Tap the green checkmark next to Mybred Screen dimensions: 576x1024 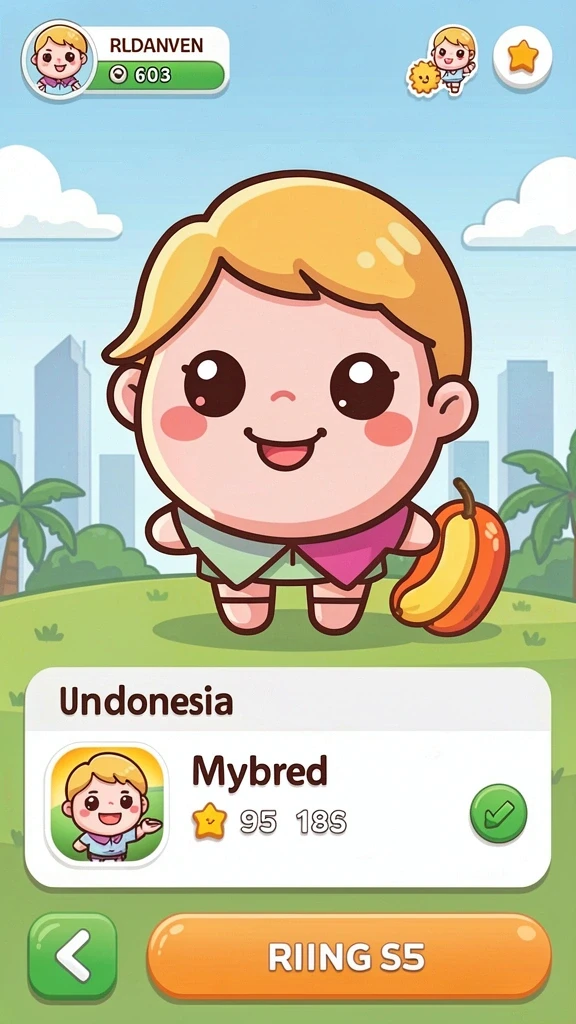coord(498,814)
